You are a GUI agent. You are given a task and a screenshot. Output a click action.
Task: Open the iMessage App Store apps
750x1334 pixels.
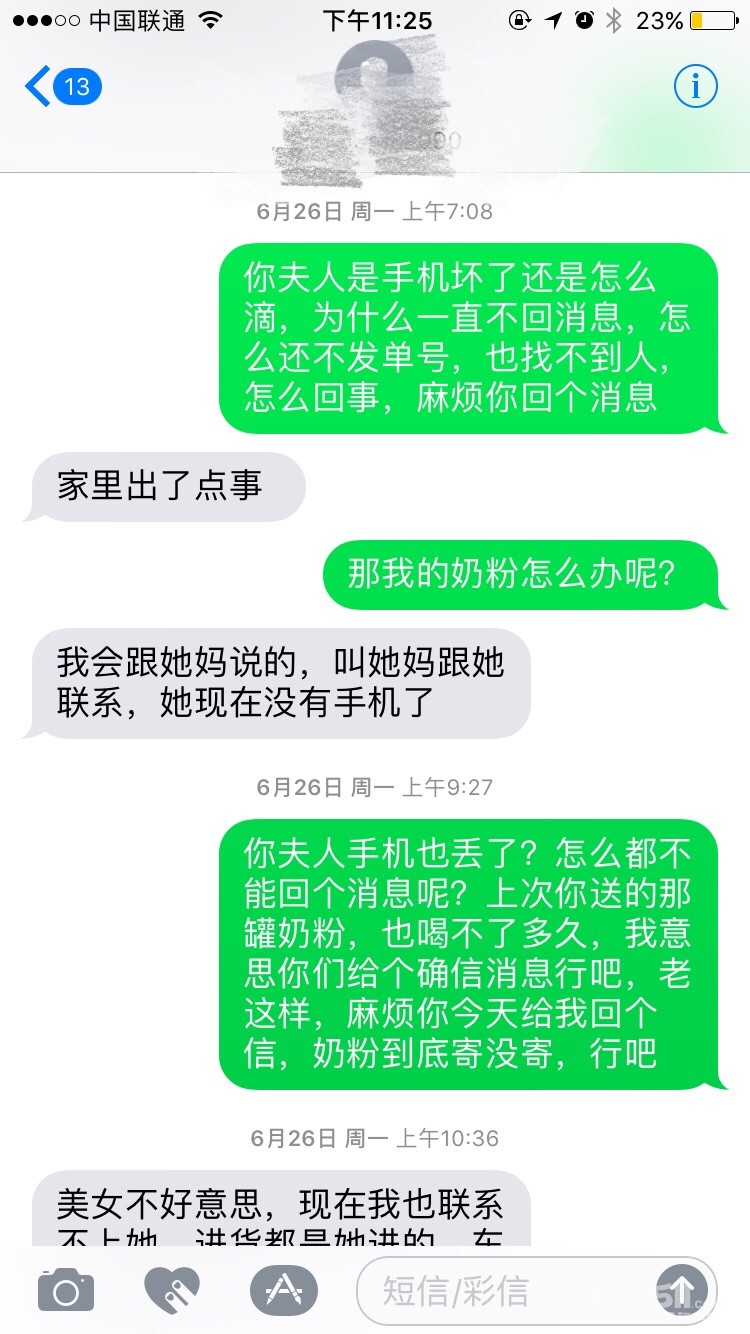coord(284,1290)
